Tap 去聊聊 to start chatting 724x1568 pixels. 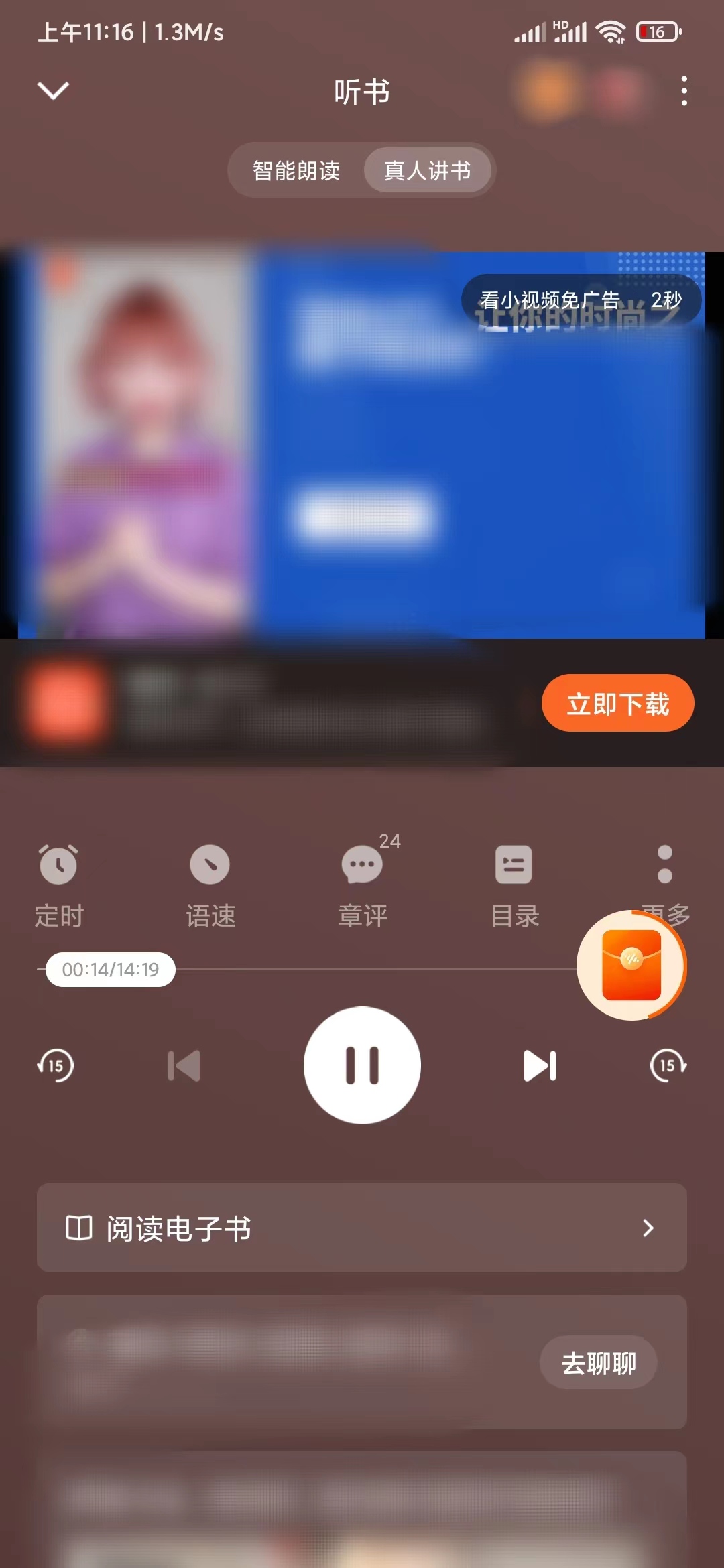click(x=598, y=1362)
